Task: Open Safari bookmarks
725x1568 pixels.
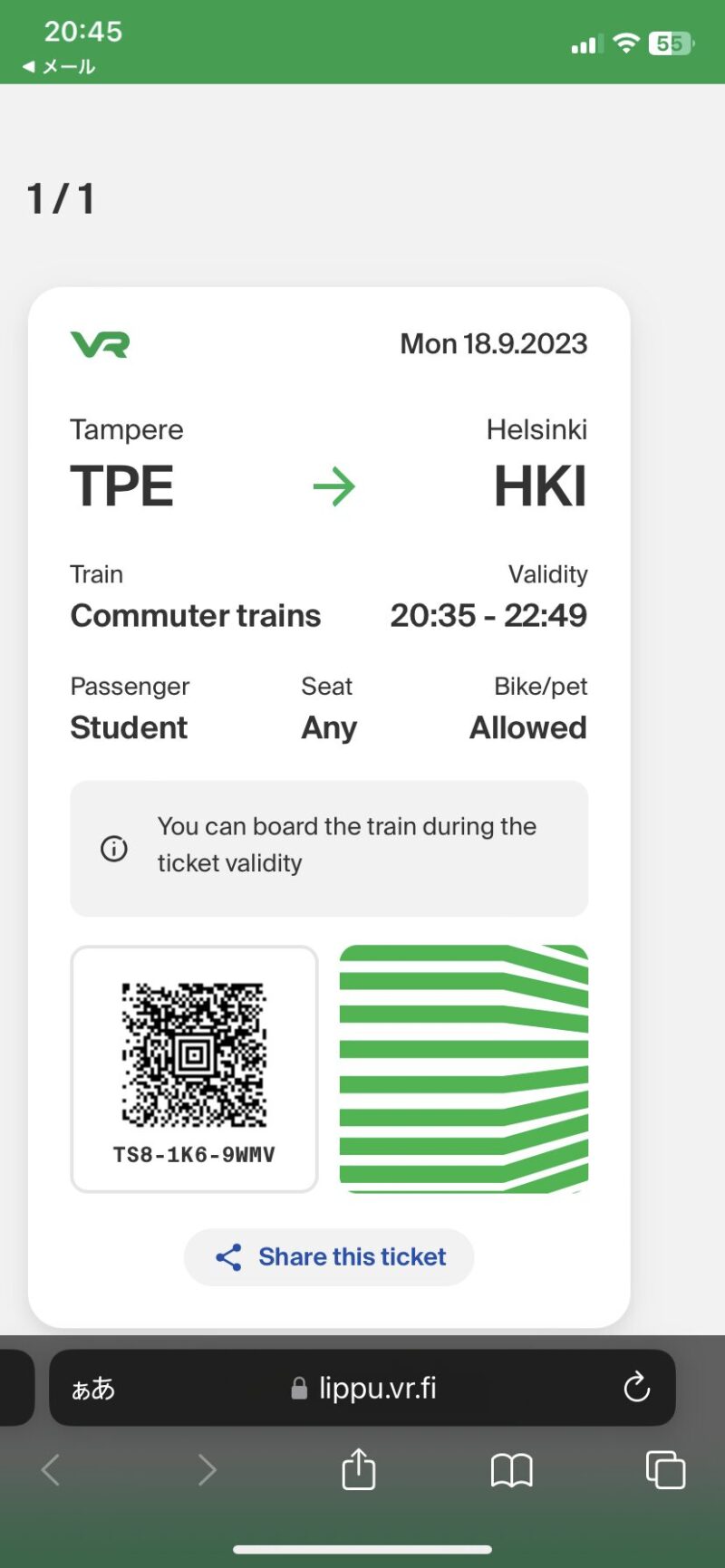Action: [x=512, y=1470]
